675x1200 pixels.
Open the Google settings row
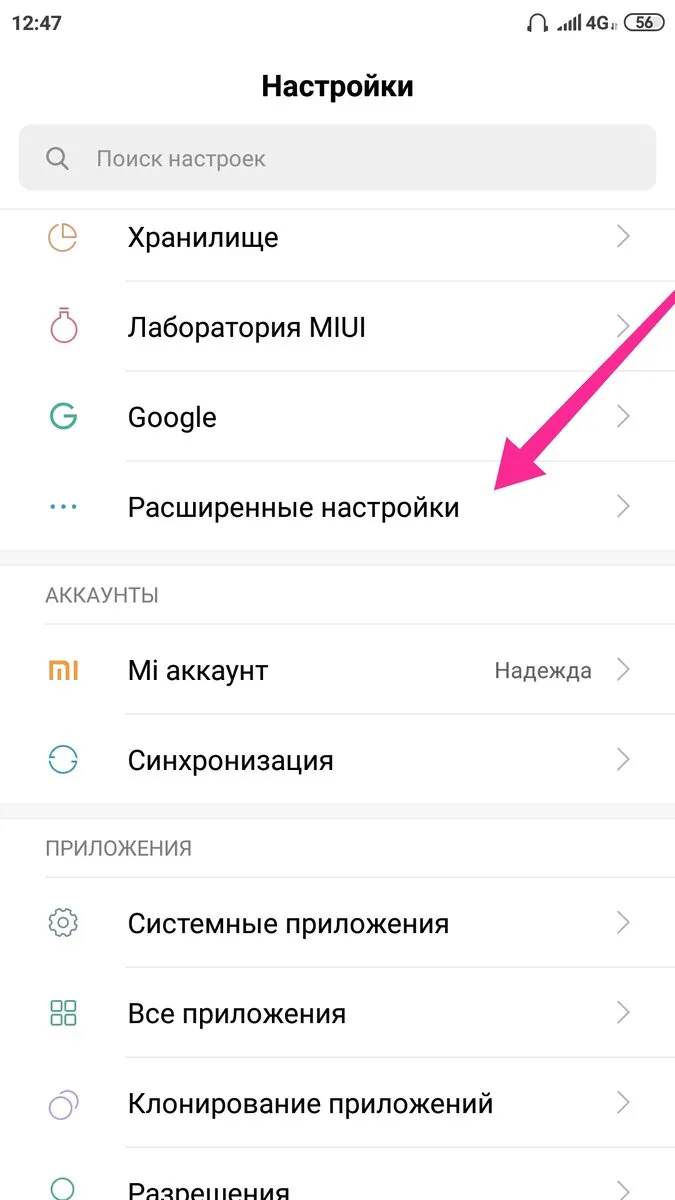coord(337,417)
